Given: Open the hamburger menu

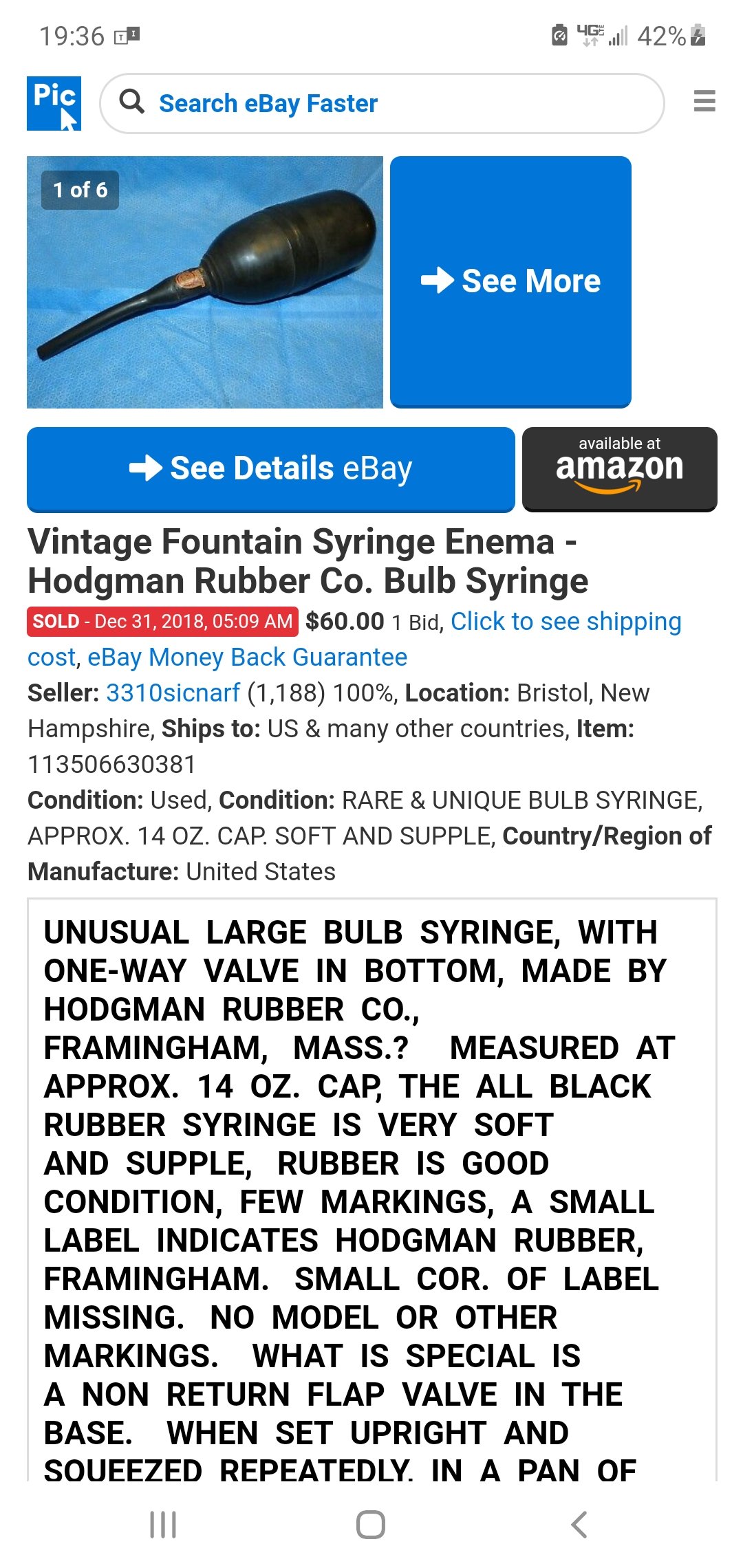Looking at the screenshot, I should click(x=704, y=101).
